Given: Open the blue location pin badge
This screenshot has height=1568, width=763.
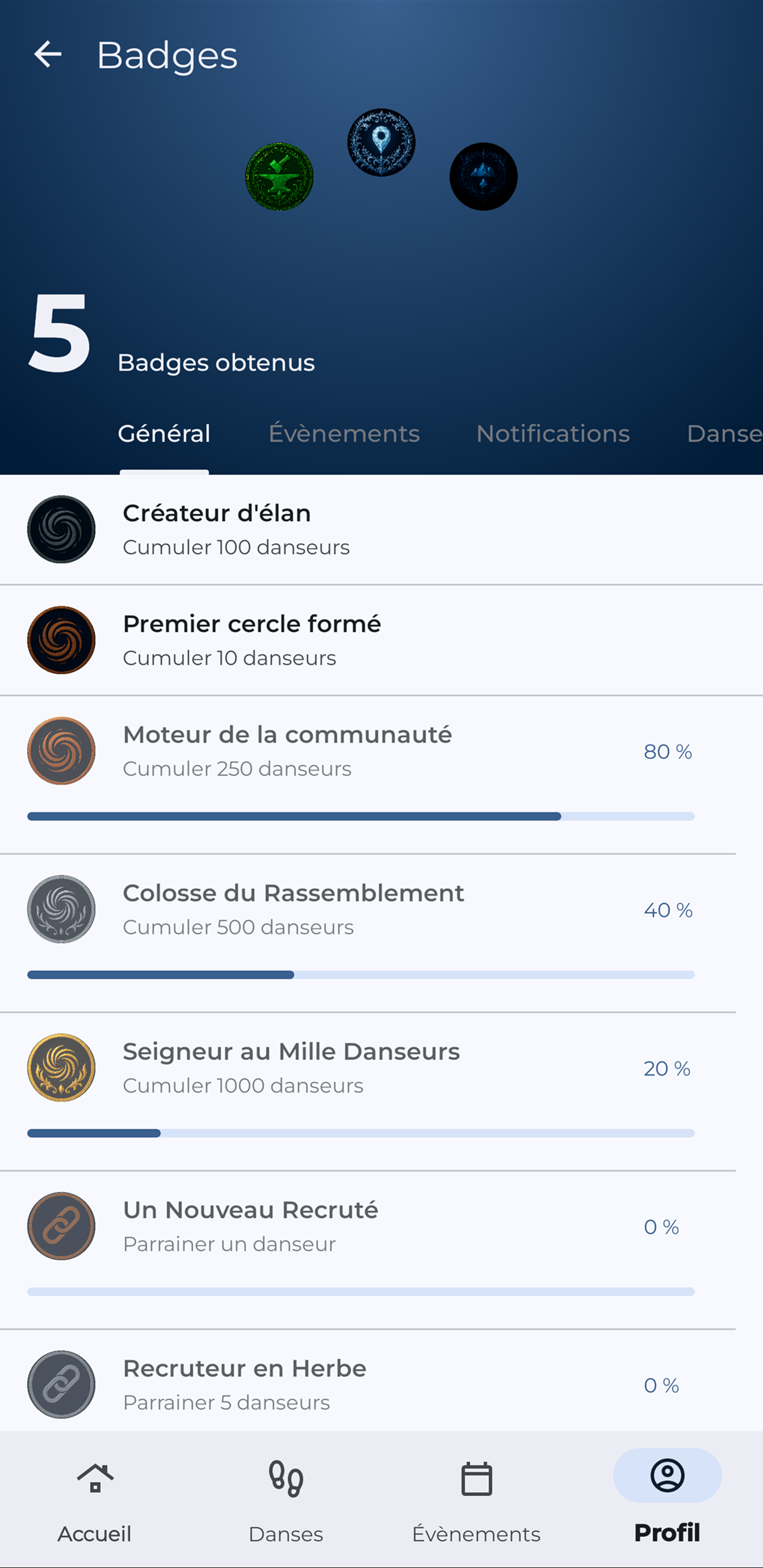Looking at the screenshot, I should tap(381, 142).
